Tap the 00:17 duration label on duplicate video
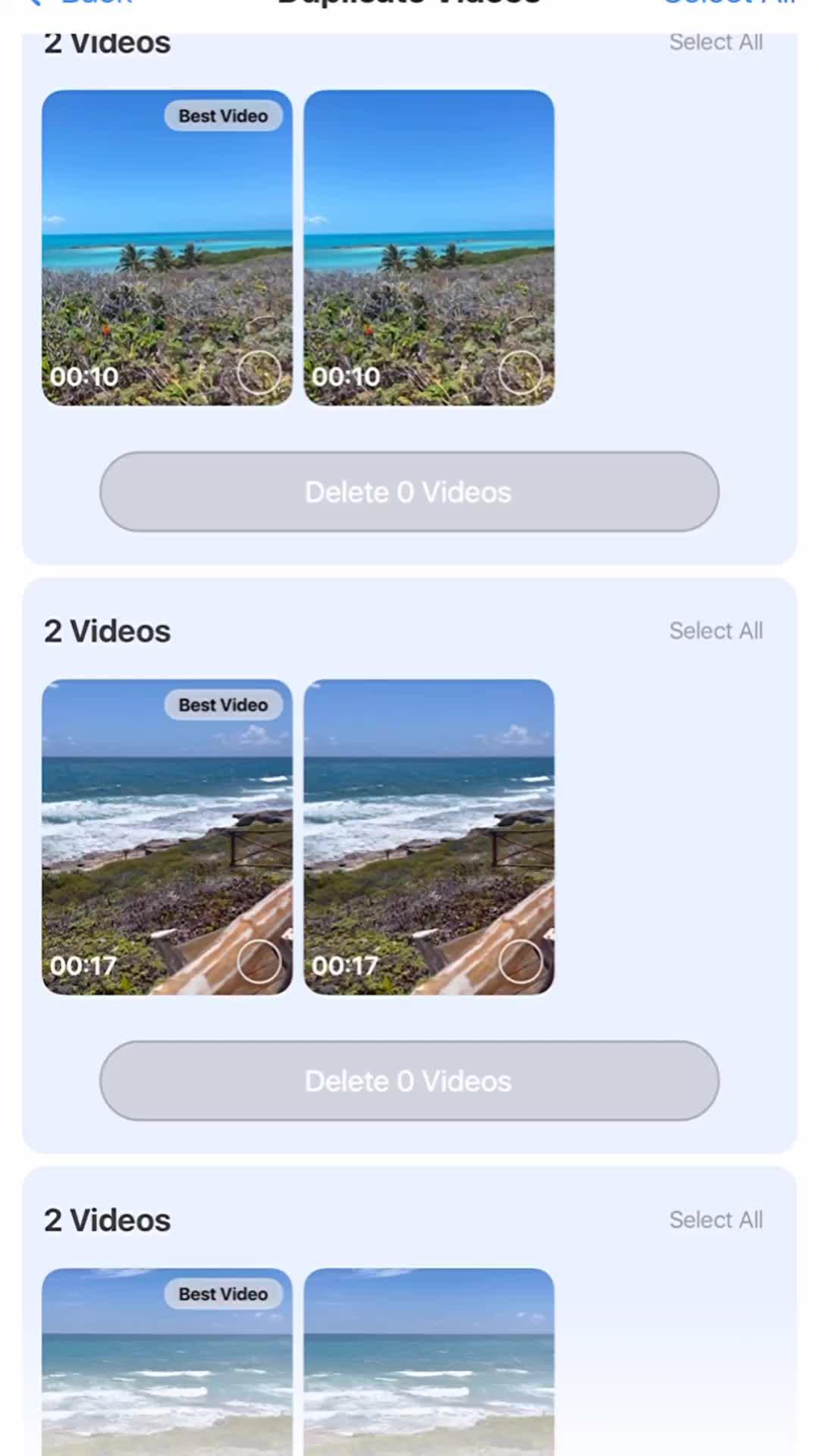 click(346, 965)
